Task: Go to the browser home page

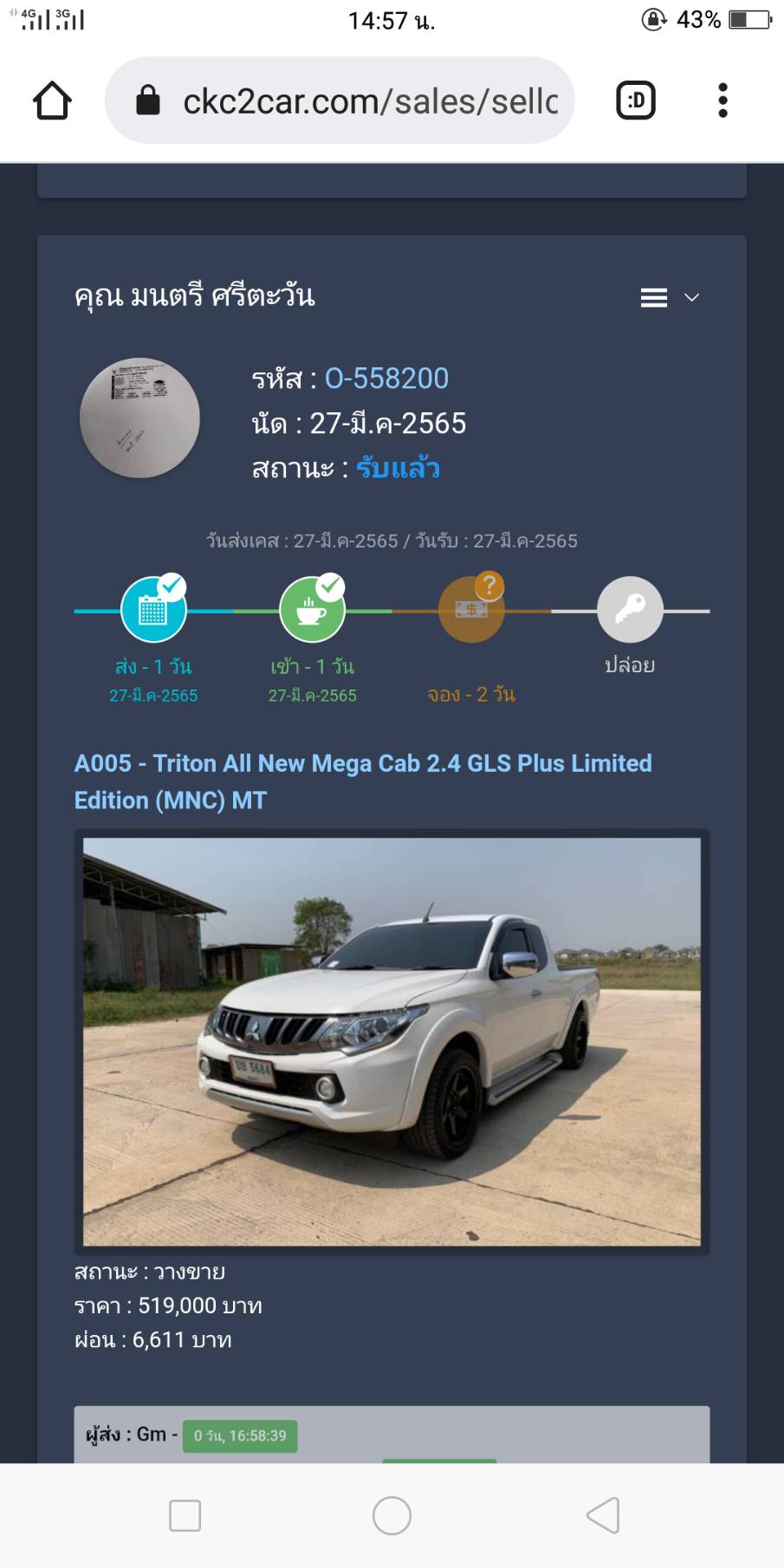Action: click(x=52, y=100)
